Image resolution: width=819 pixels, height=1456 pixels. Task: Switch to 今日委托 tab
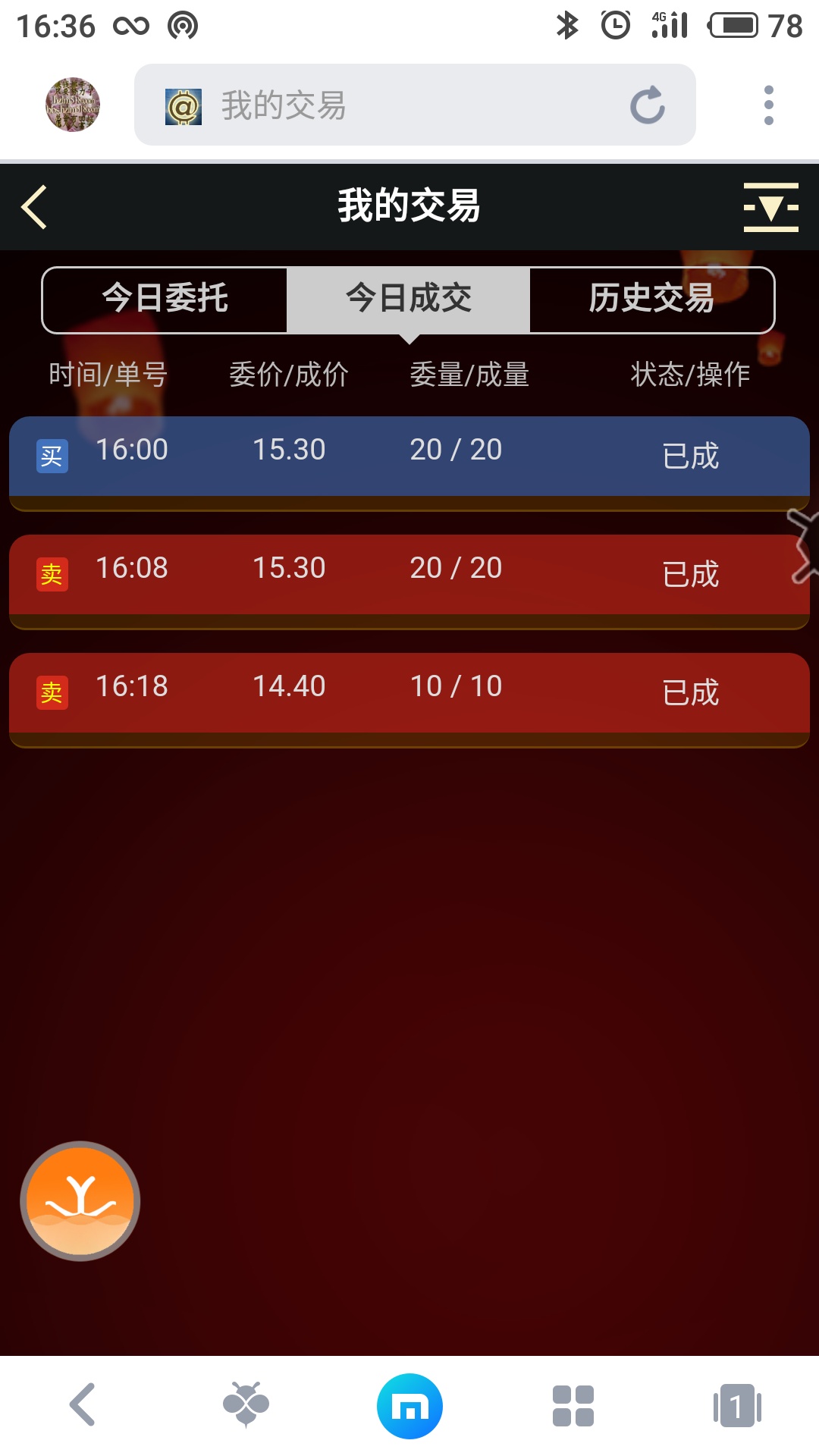tap(165, 299)
